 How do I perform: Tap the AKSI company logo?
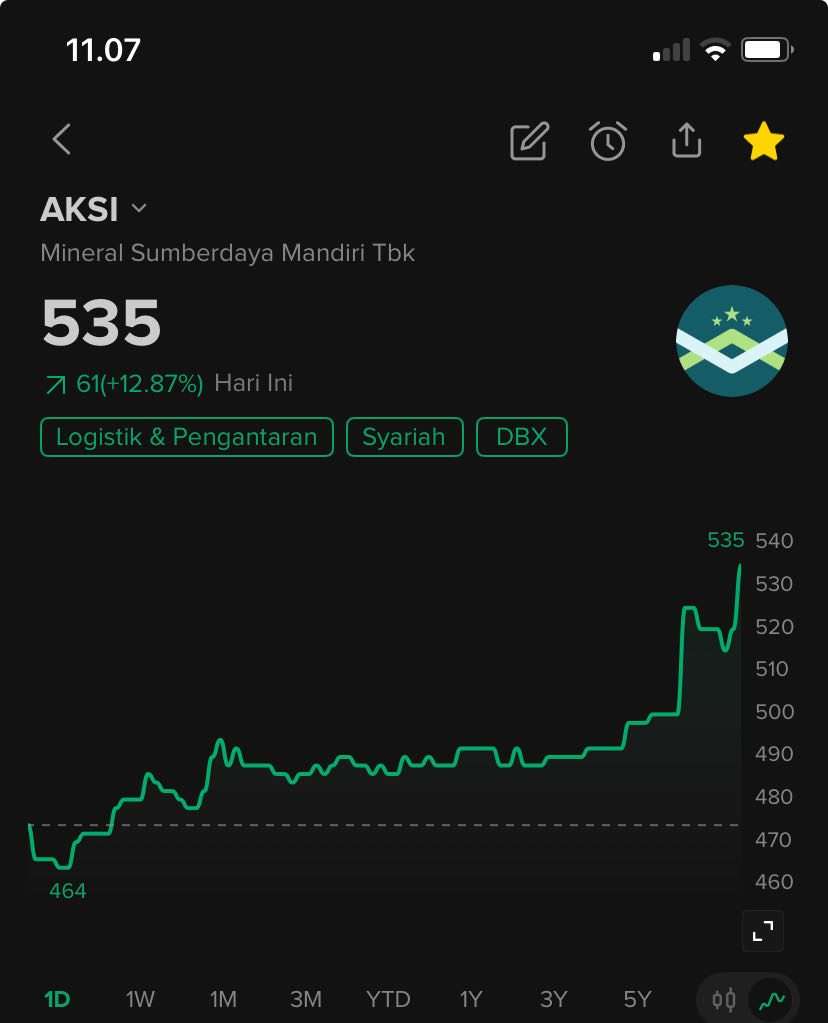731,341
